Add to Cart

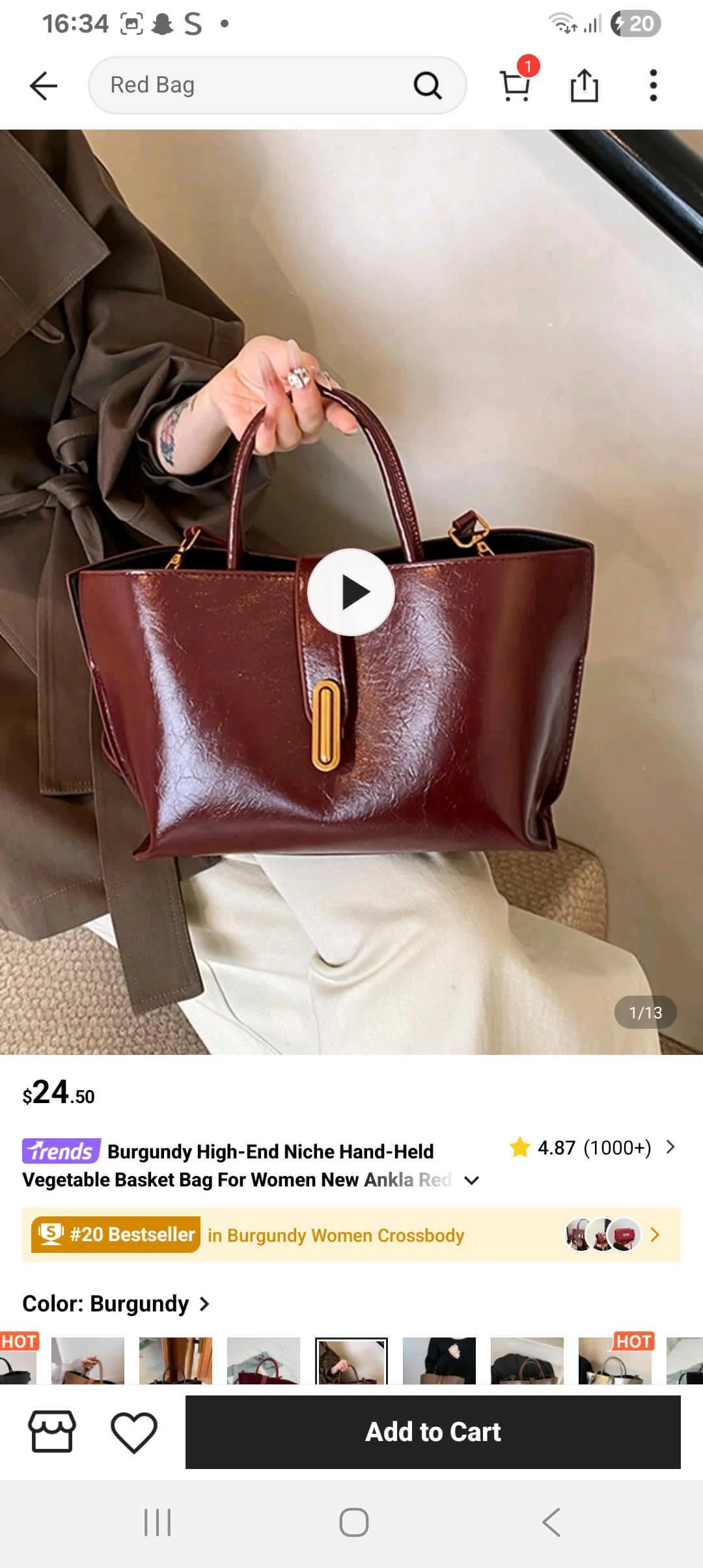(433, 1432)
